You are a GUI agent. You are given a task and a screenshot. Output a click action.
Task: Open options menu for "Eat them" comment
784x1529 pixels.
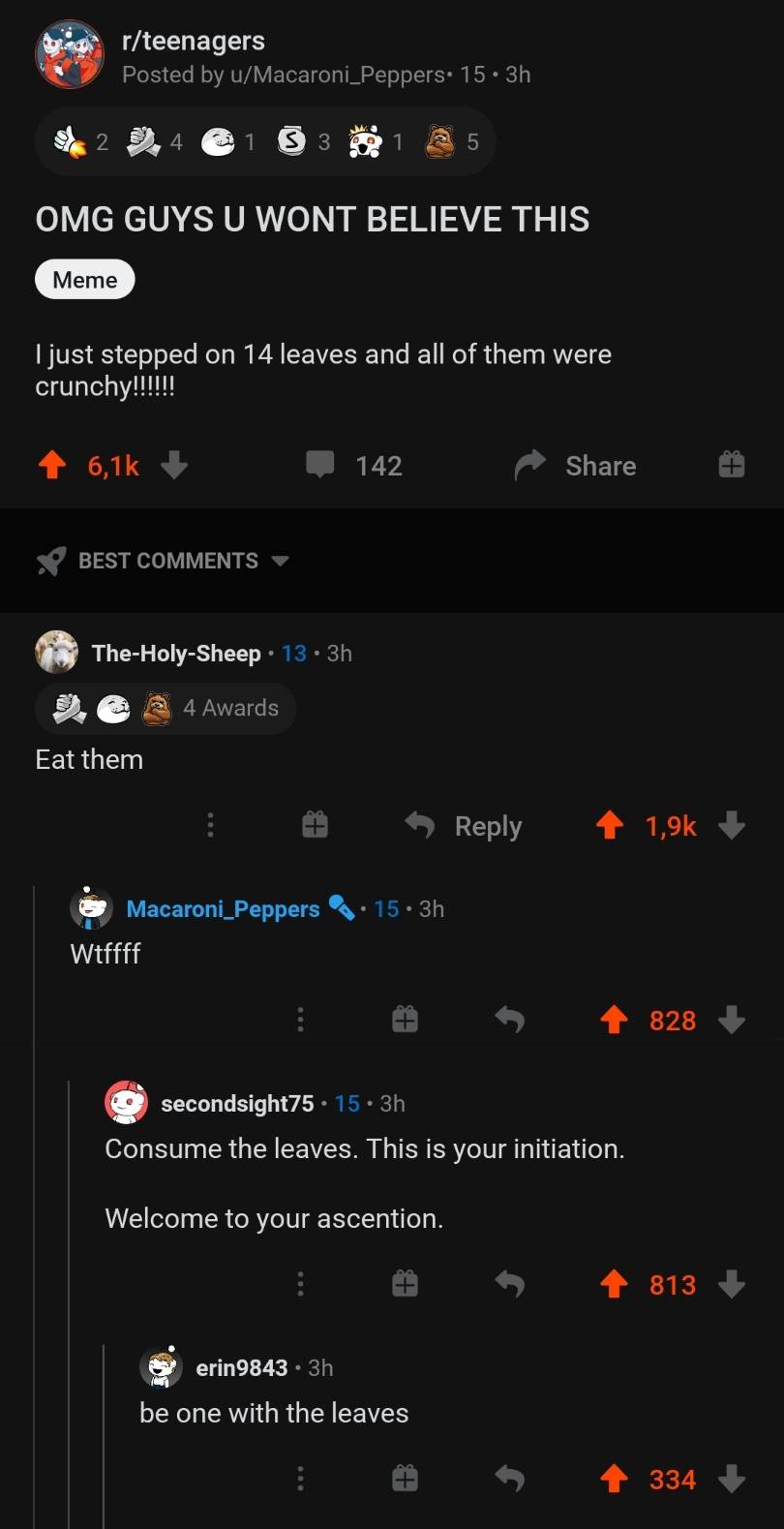[210, 826]
